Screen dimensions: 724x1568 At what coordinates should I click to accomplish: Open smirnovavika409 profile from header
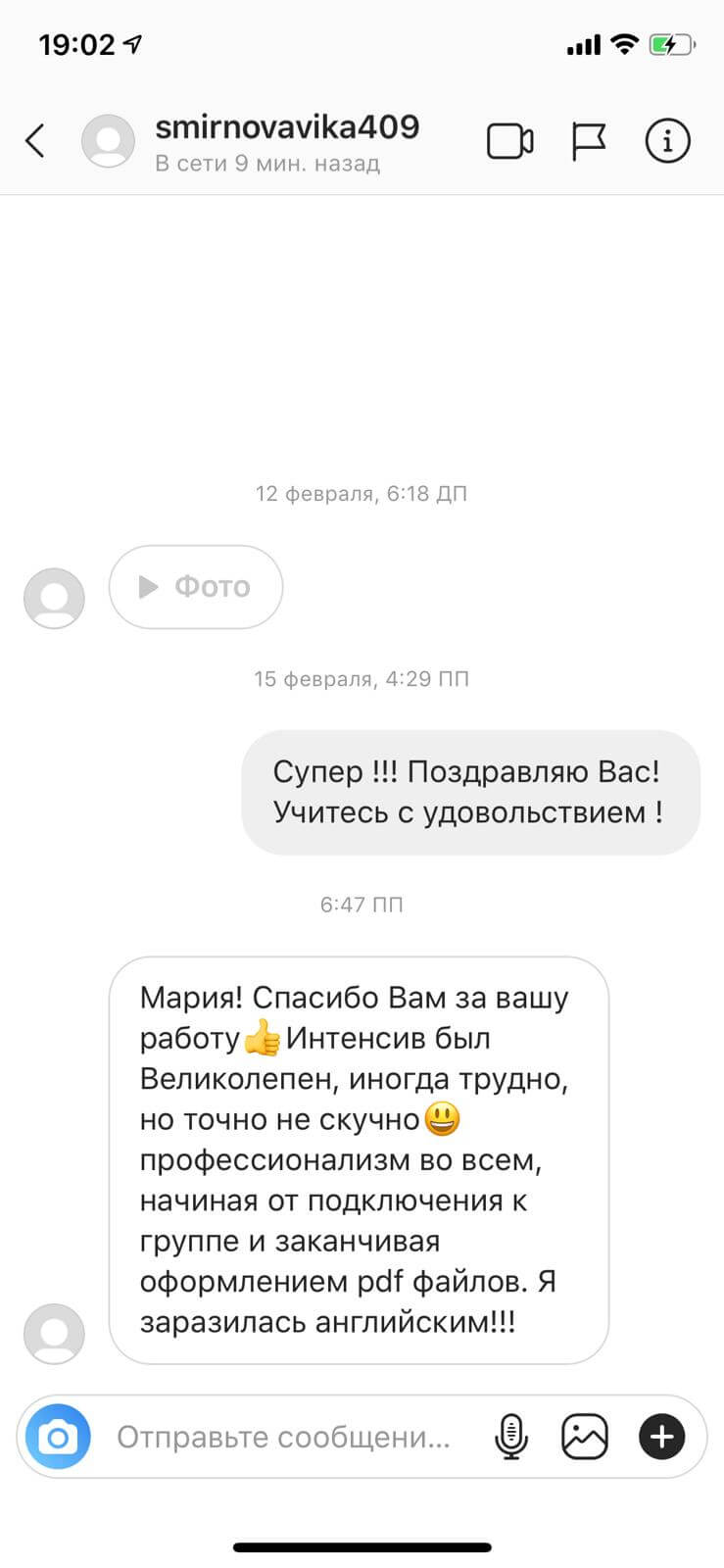click(287, 127)
